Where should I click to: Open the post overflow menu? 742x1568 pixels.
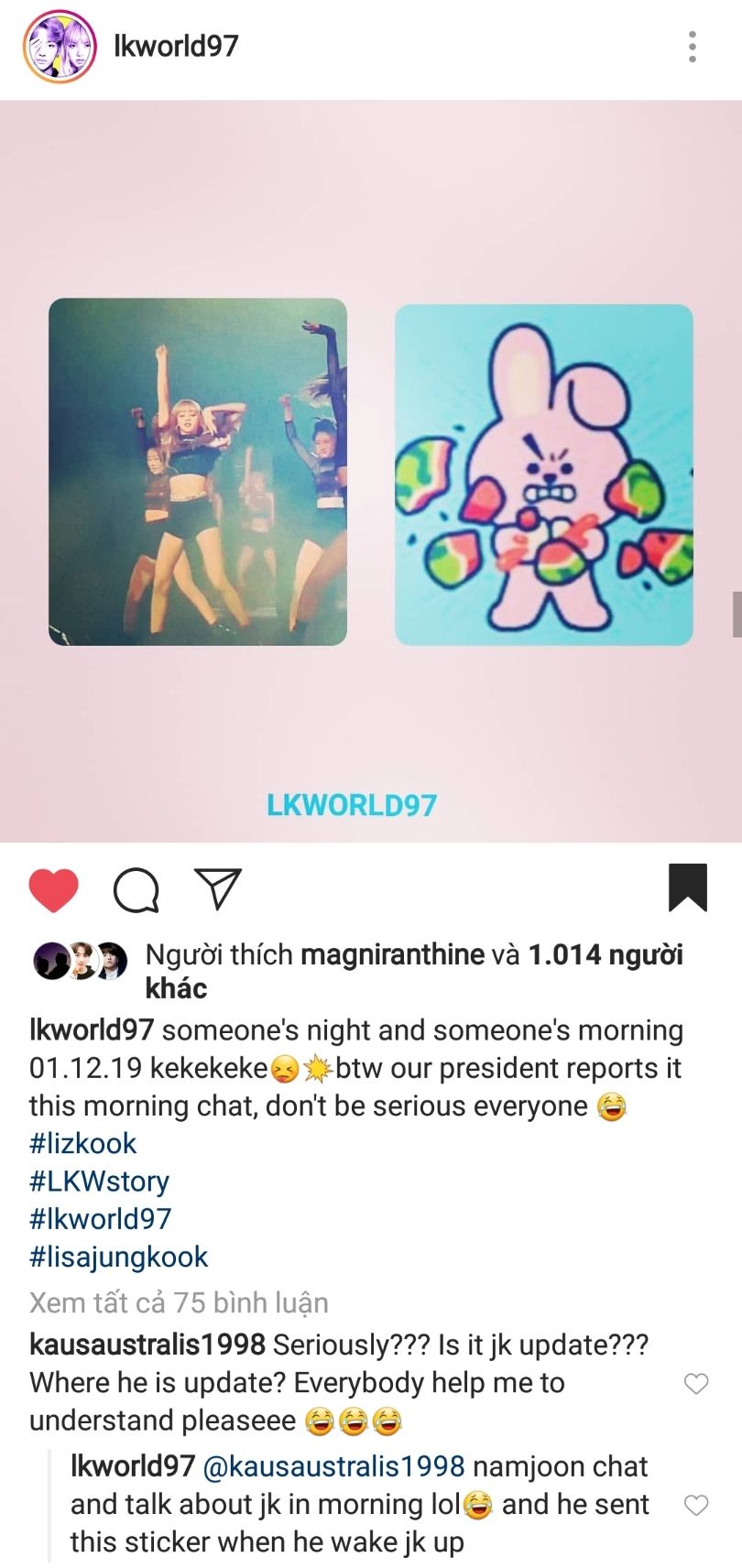point(693,47)
